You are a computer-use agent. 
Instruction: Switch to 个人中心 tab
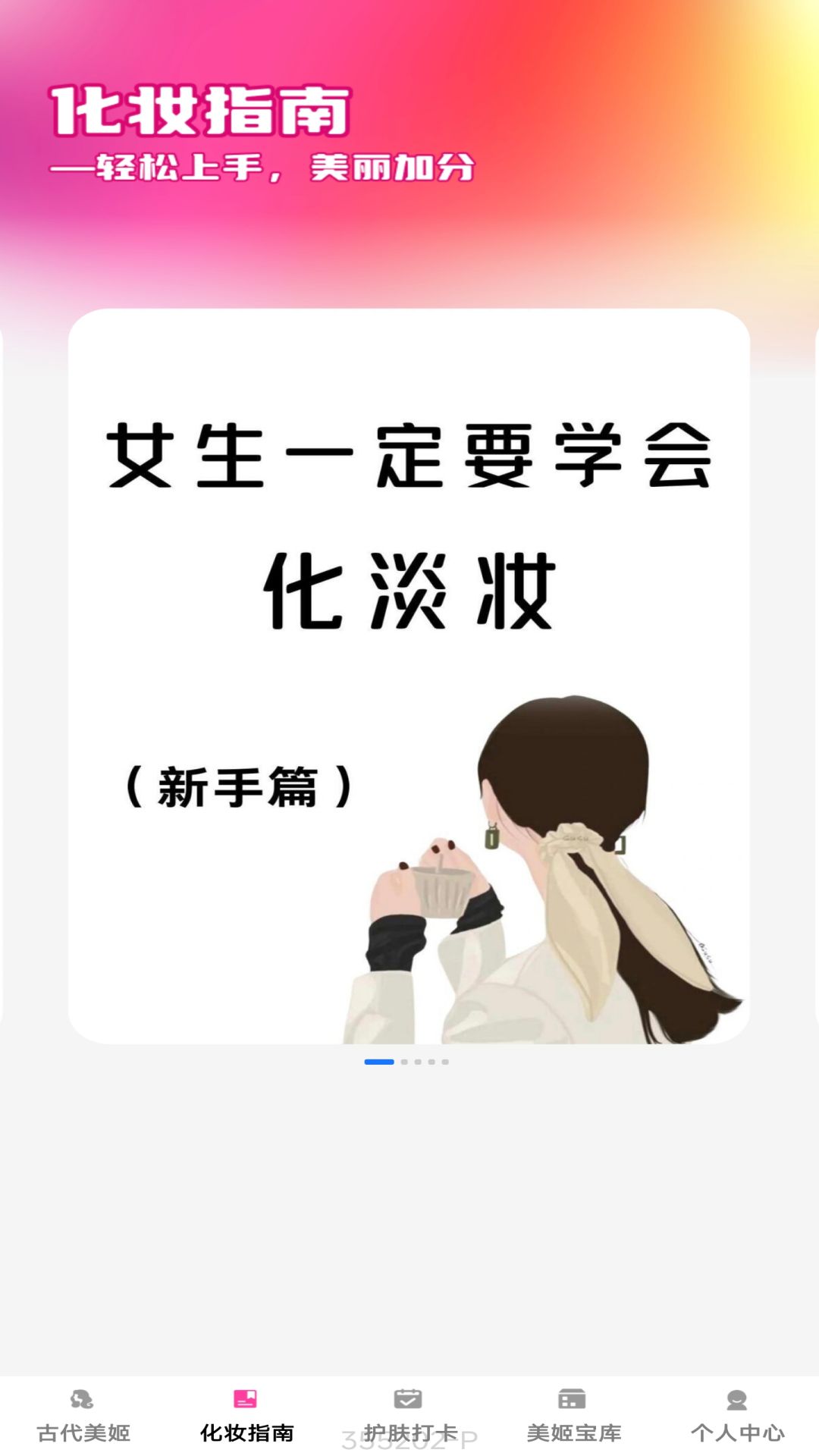tap(737, 1416)
